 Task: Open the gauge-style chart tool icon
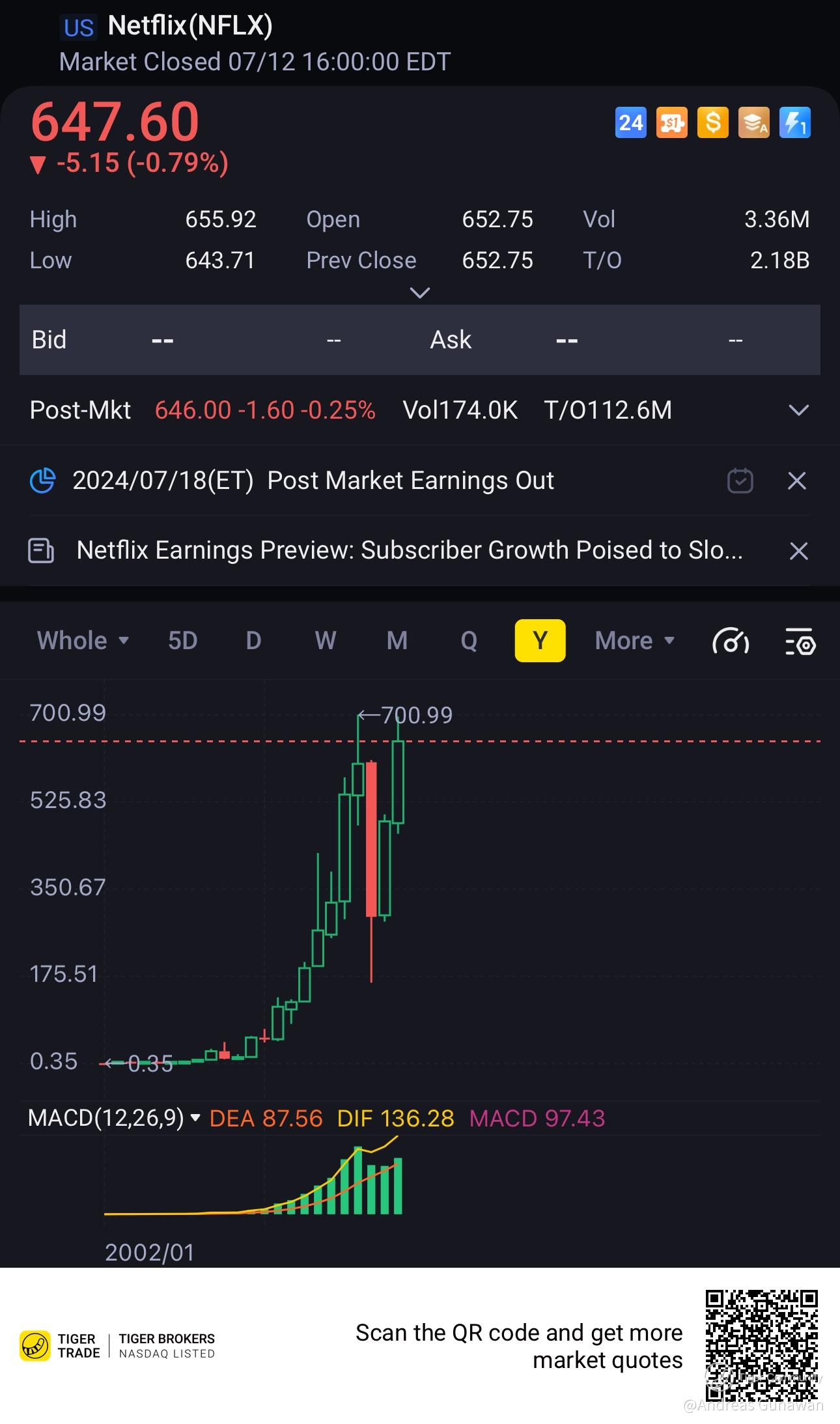coord(731,642)
